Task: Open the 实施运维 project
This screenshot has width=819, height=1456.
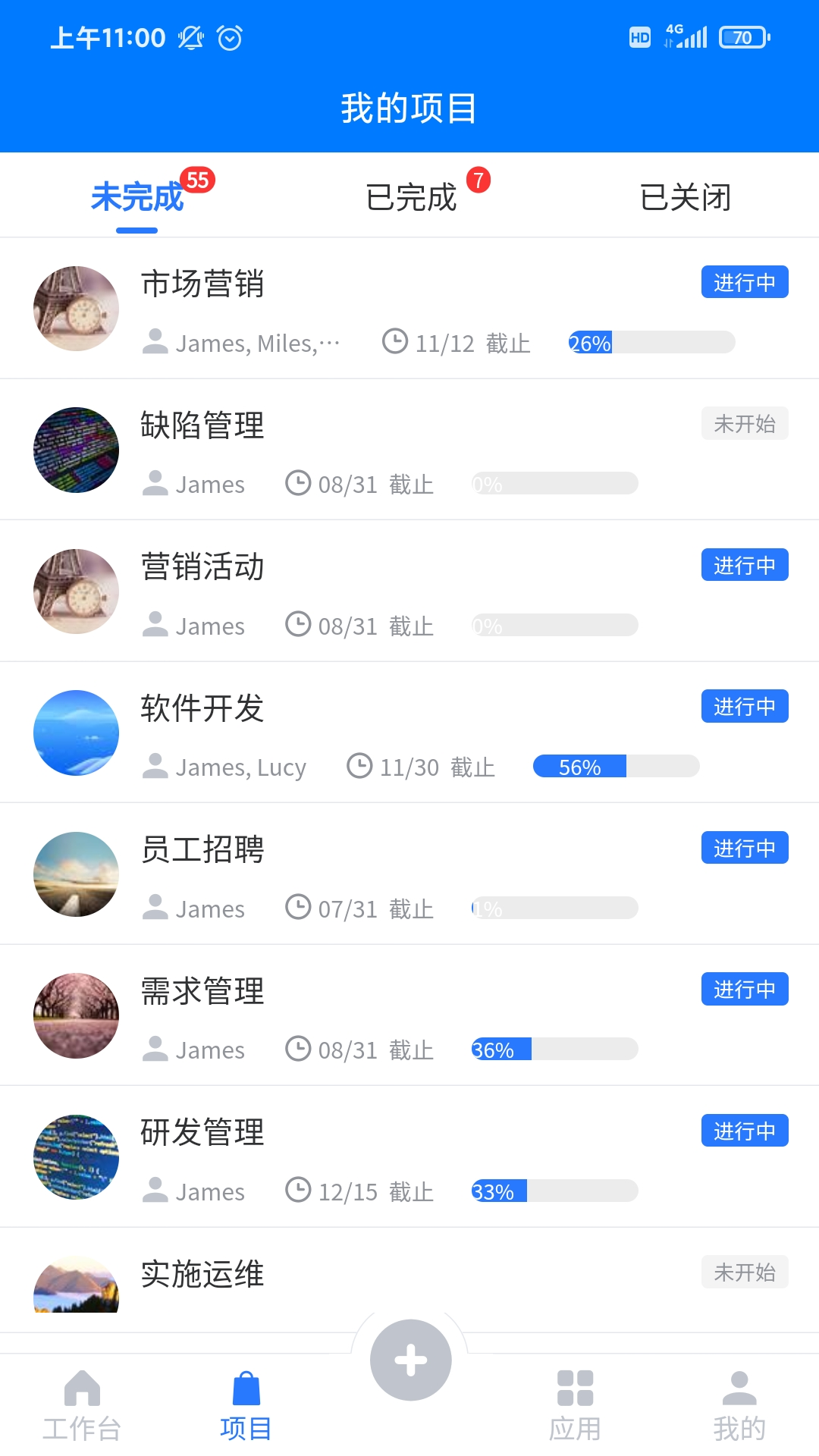Action: [x=203, y=1274]
